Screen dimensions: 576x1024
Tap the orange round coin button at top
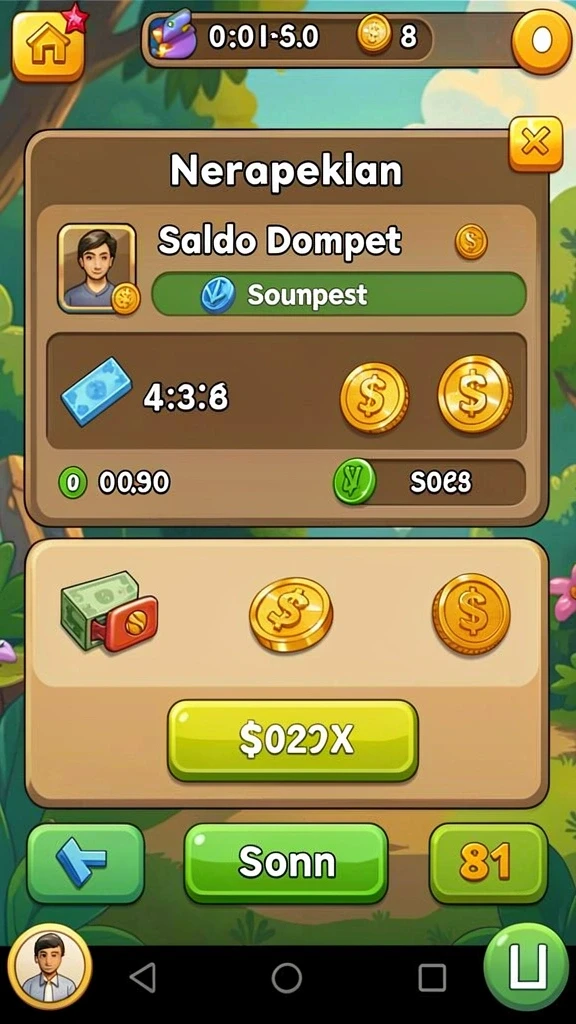point(541,41)
